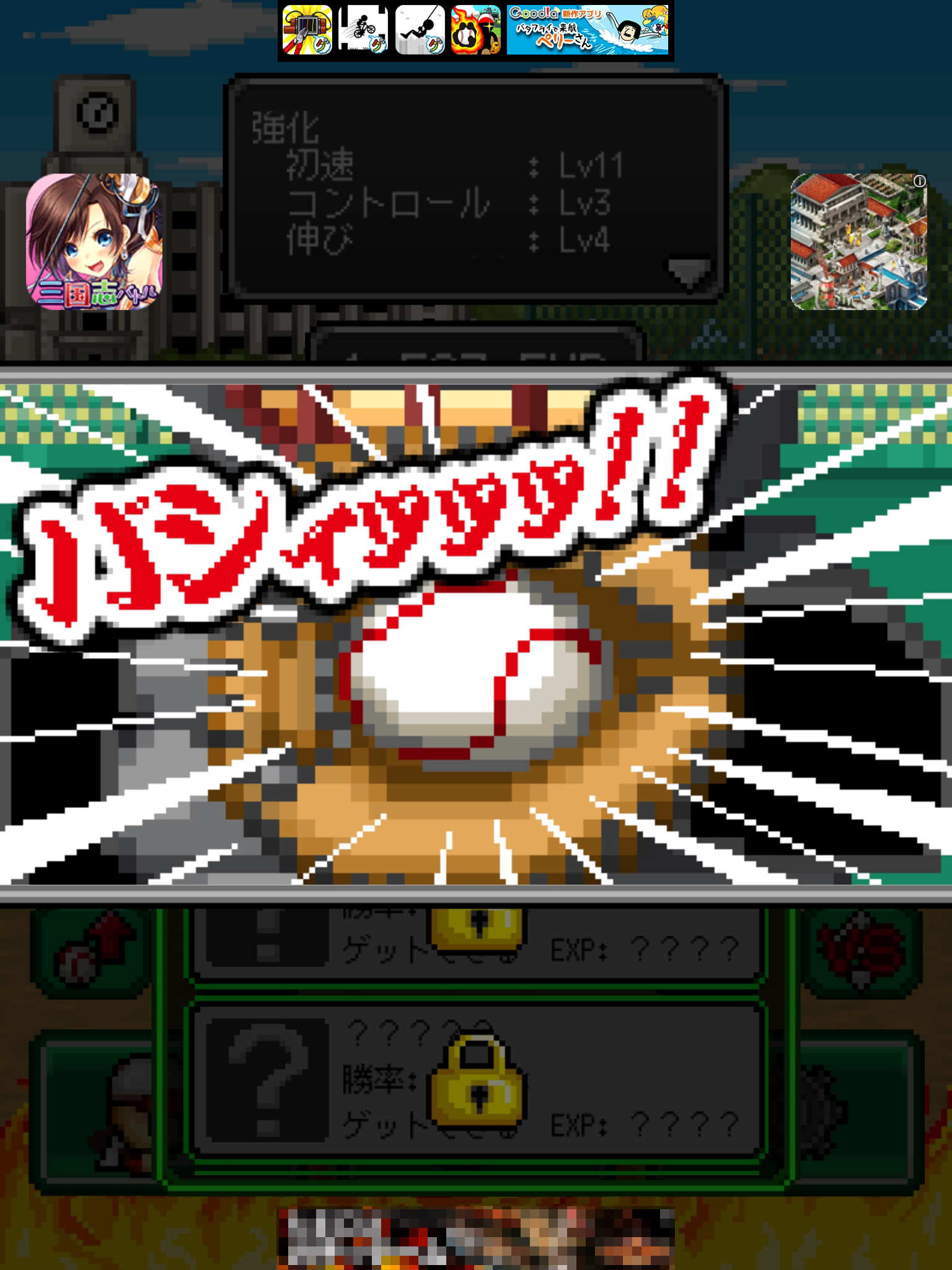Screen dimensions: 952x1270
Task: Open the stickman bicycle game ad
Action: pyautogui.click(x=364, y=30)
